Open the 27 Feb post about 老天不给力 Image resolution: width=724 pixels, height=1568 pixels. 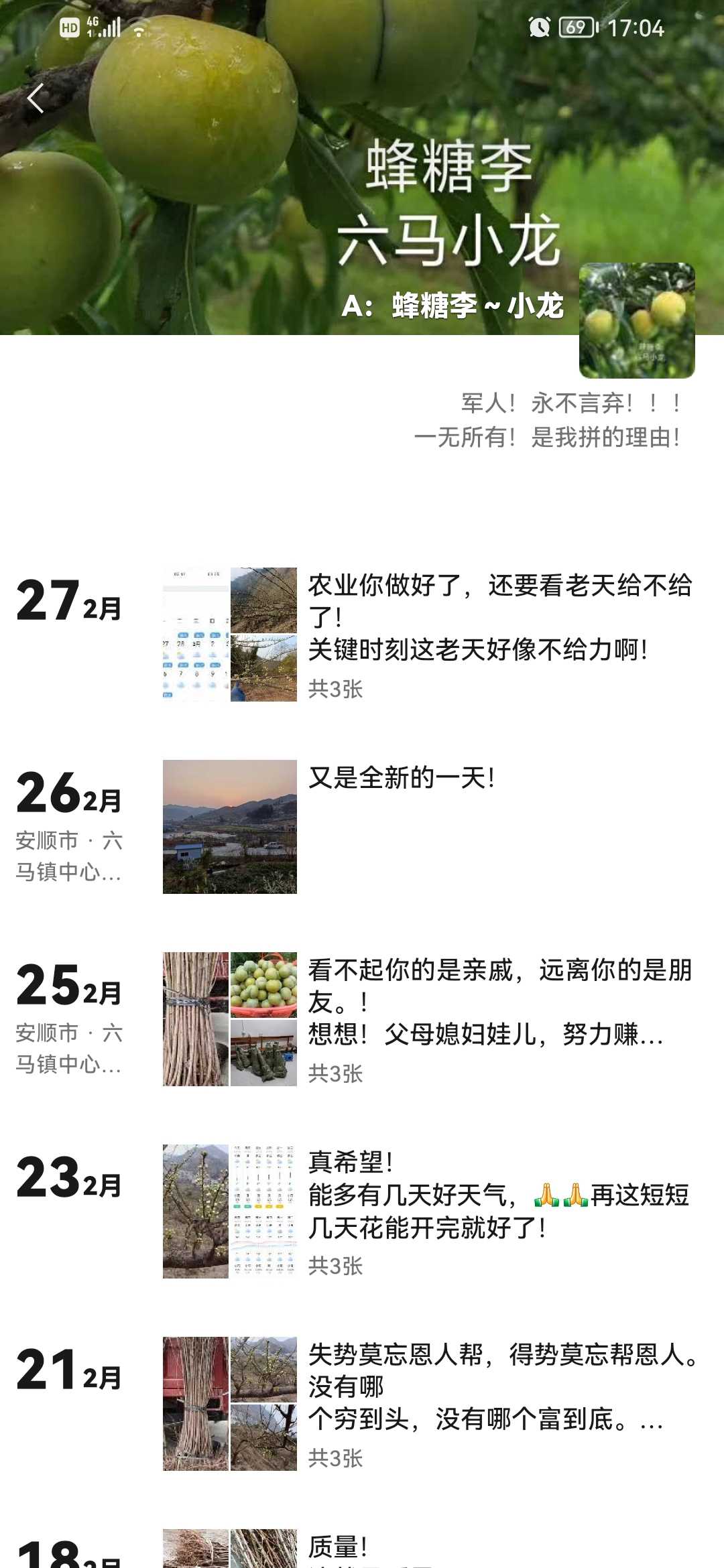pos(499,617)
